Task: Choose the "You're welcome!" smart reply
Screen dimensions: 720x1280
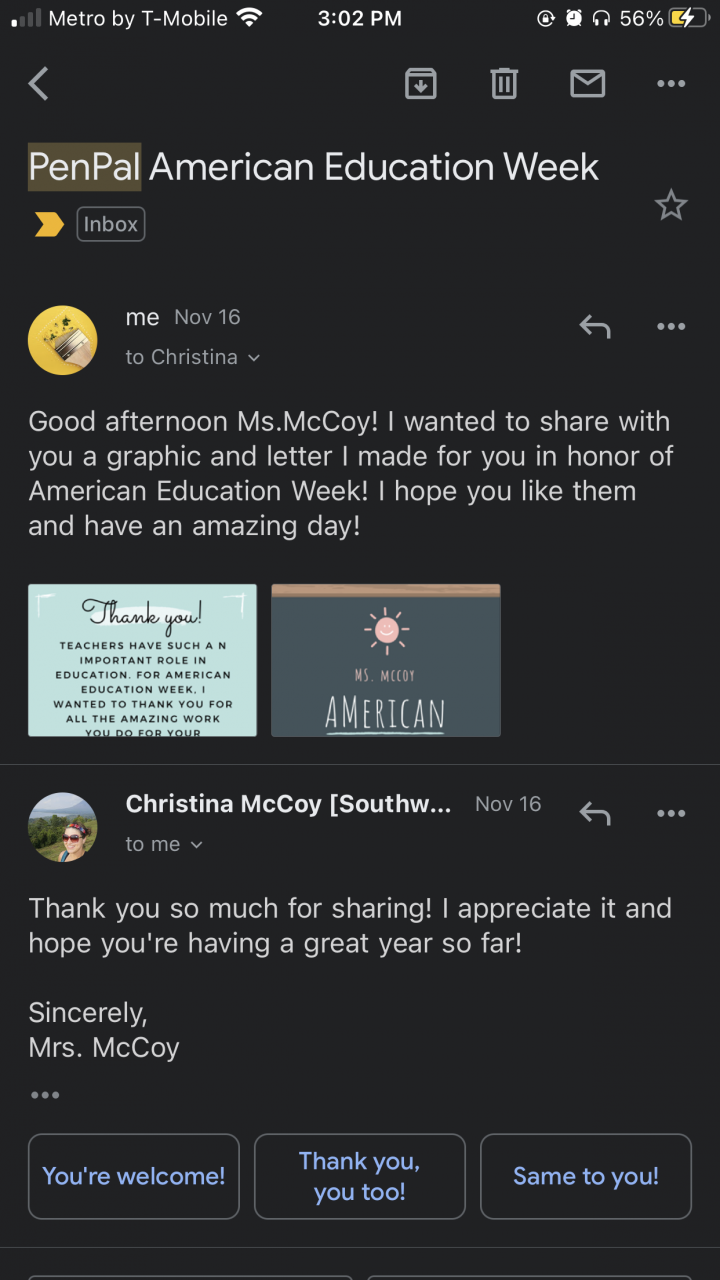Action: tap(134, 1176)
